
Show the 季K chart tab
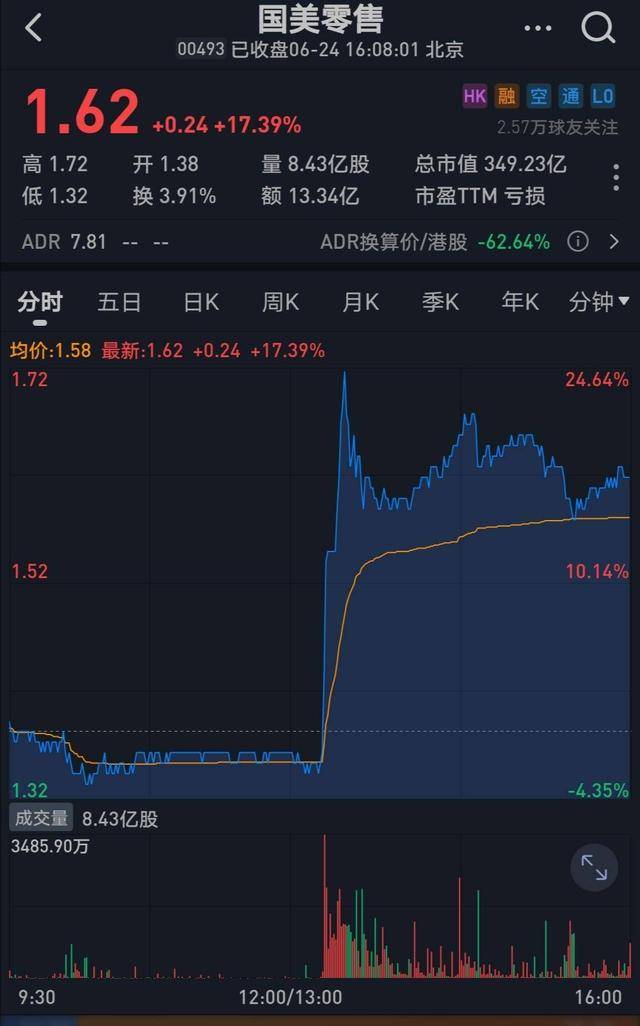[440, 302]
